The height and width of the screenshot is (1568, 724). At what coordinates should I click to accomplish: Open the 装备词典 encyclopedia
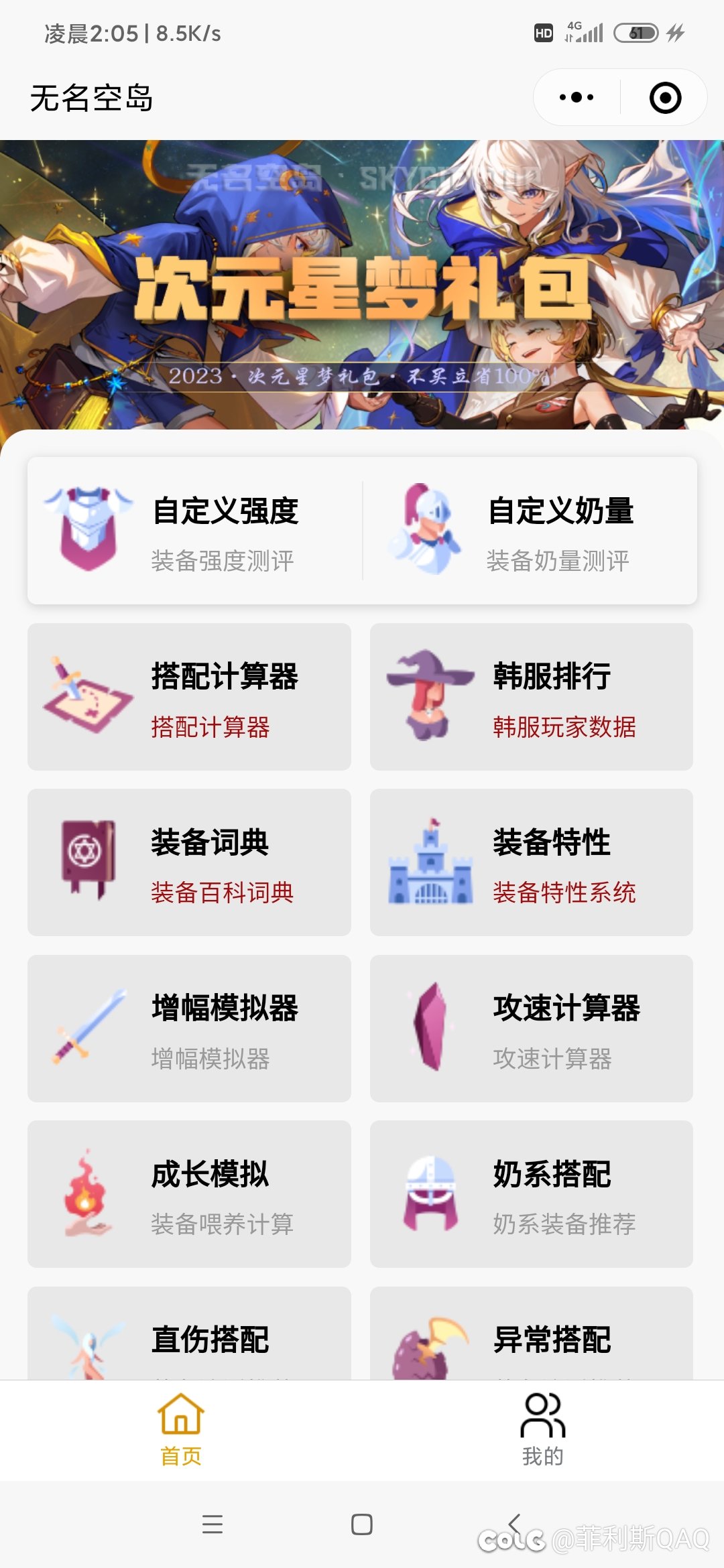tap(189, 862)
